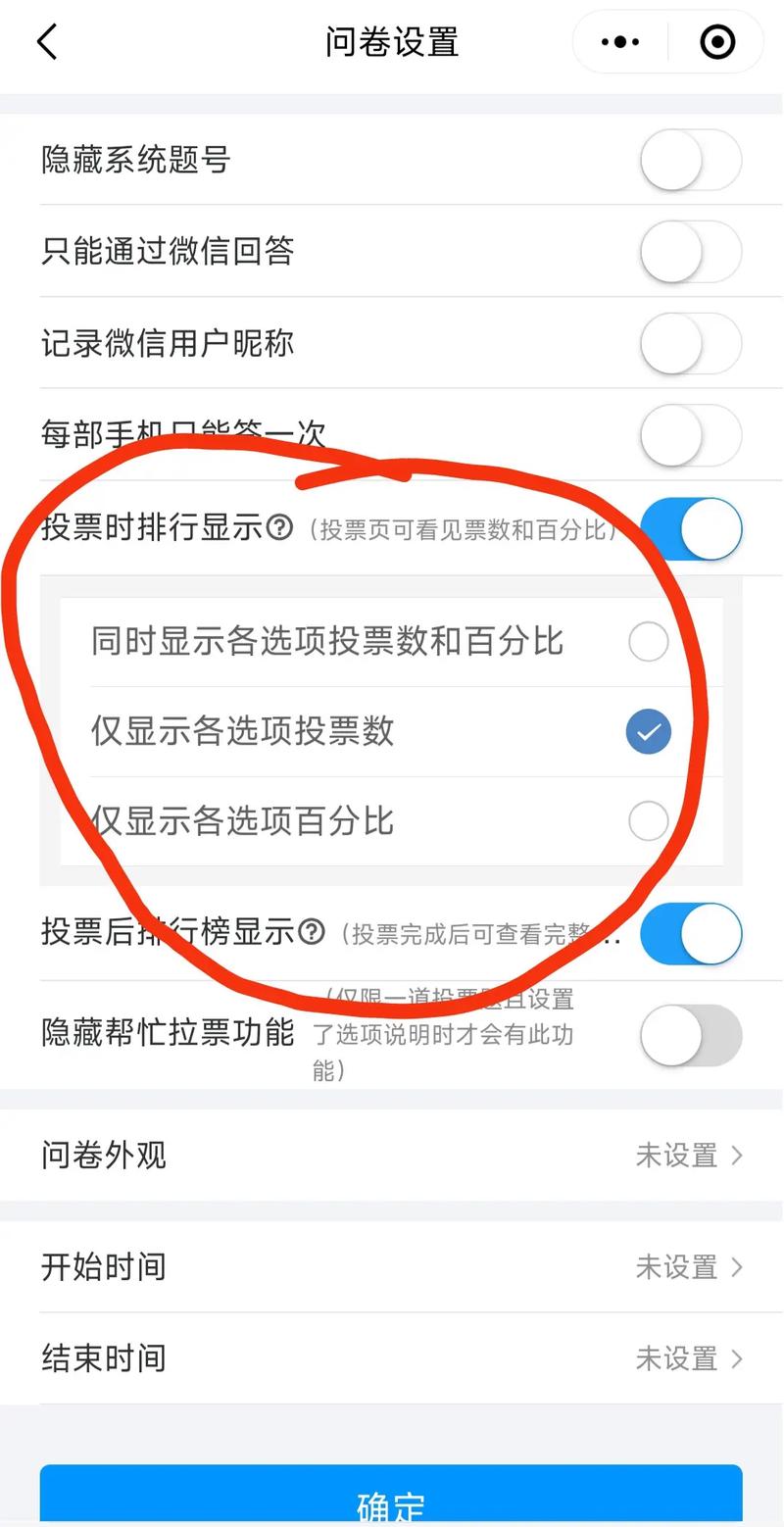Select 同时显示各选项投票数和百分比
The width and height of the screenshot is (784, 1527).
(x=648, y=642)
